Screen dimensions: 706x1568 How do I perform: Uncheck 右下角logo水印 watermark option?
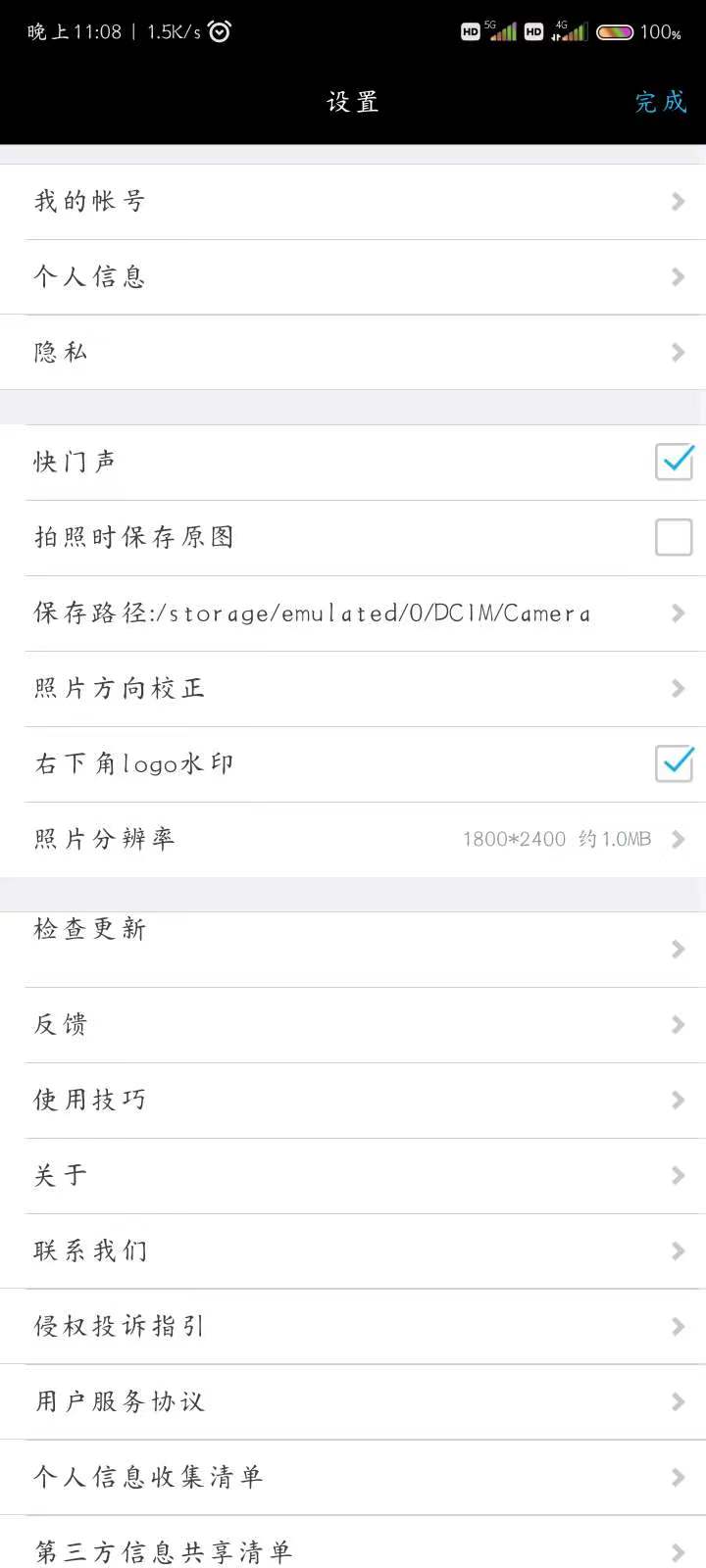[674, 763]
